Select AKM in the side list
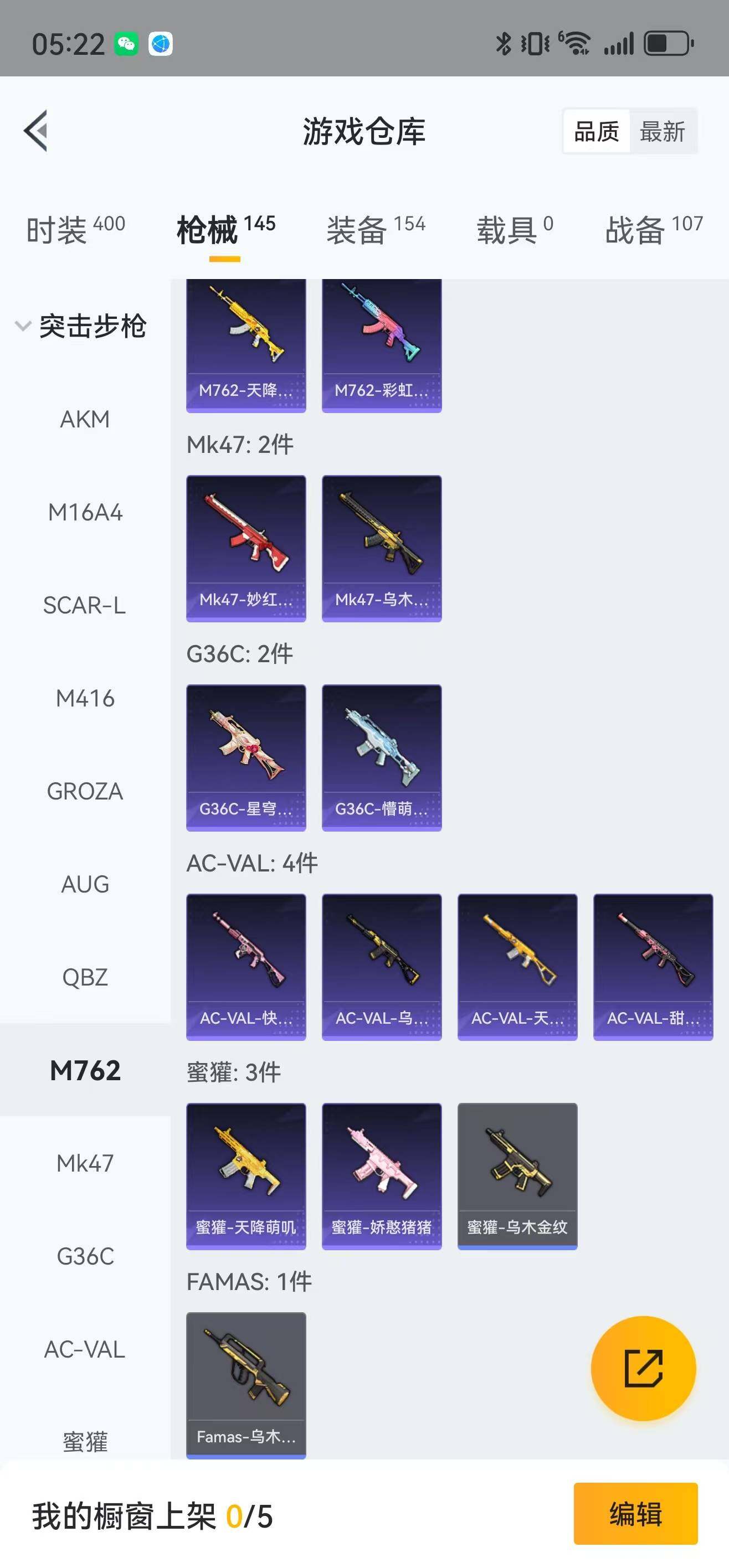Viewport: 729px width, 1568px height. (x=85, y=419)
